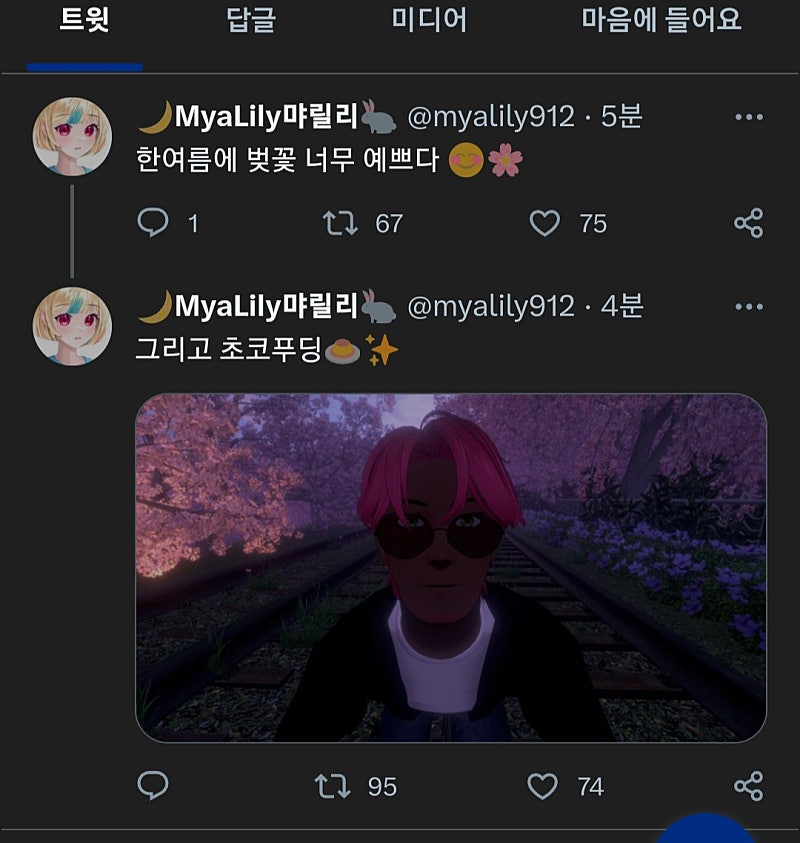The width and height of the screenshot is (800, 843).
Task: Tap the 트윗 tab
Action: [84, 22]
